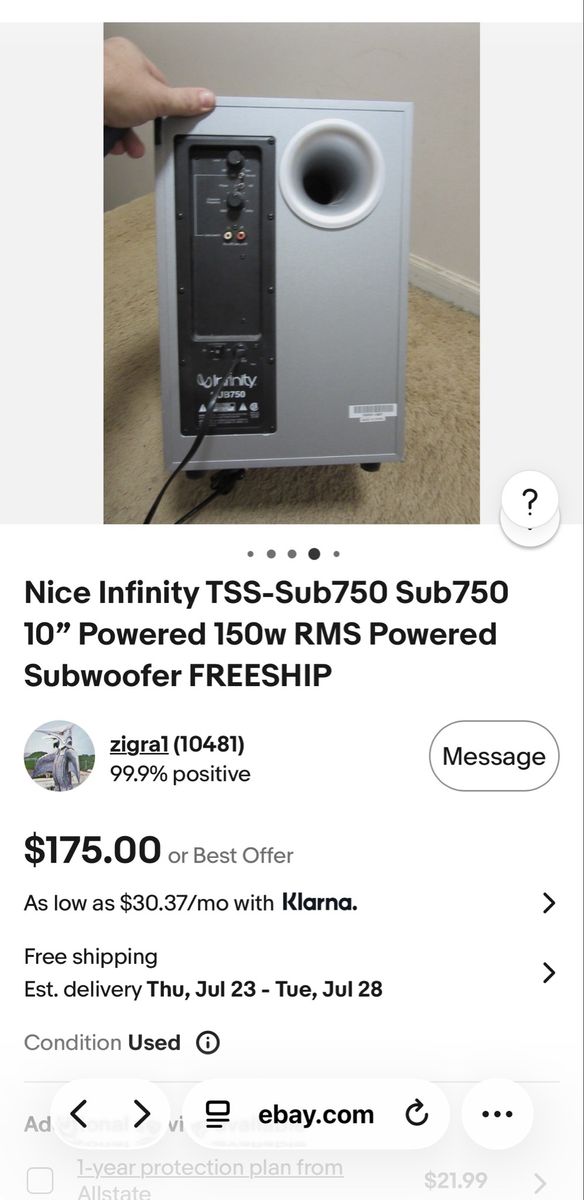
Task: Show the item condition info icon
Action: coord(208,1043)
